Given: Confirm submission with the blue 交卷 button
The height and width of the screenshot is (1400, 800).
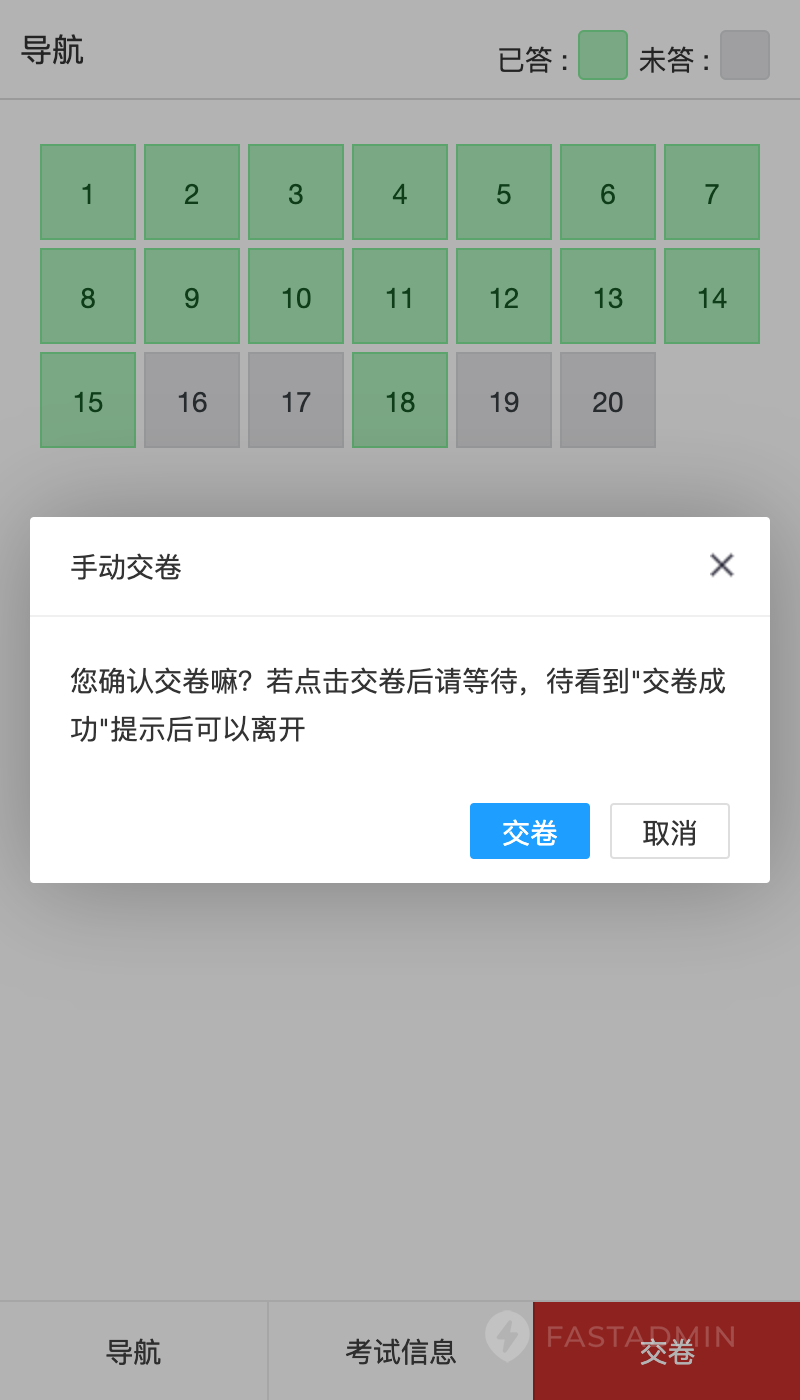Looking at the screenshot, I should pyautogui.click(x=529, y=831).
